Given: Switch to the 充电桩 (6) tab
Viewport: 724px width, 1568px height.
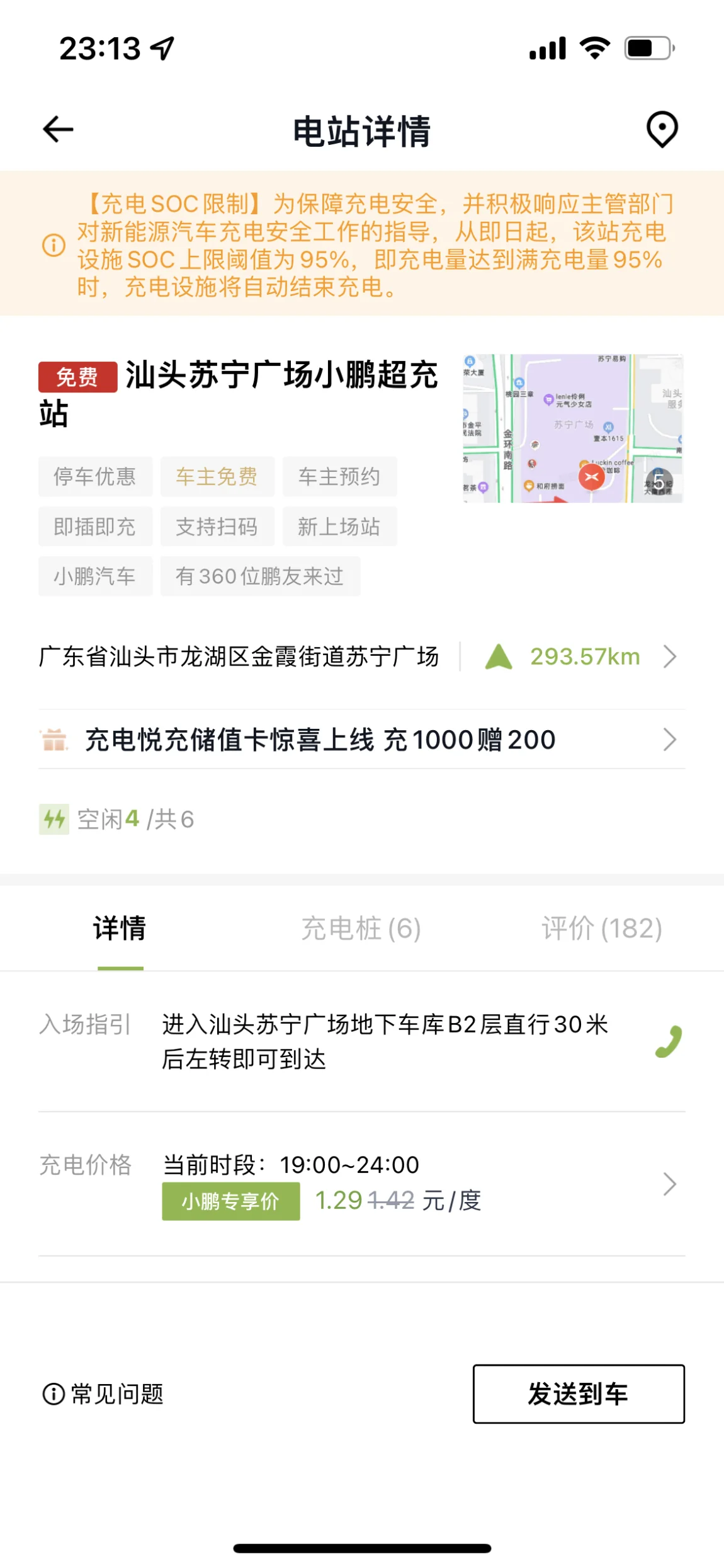Looking at the screenshot, I should 361,929.
